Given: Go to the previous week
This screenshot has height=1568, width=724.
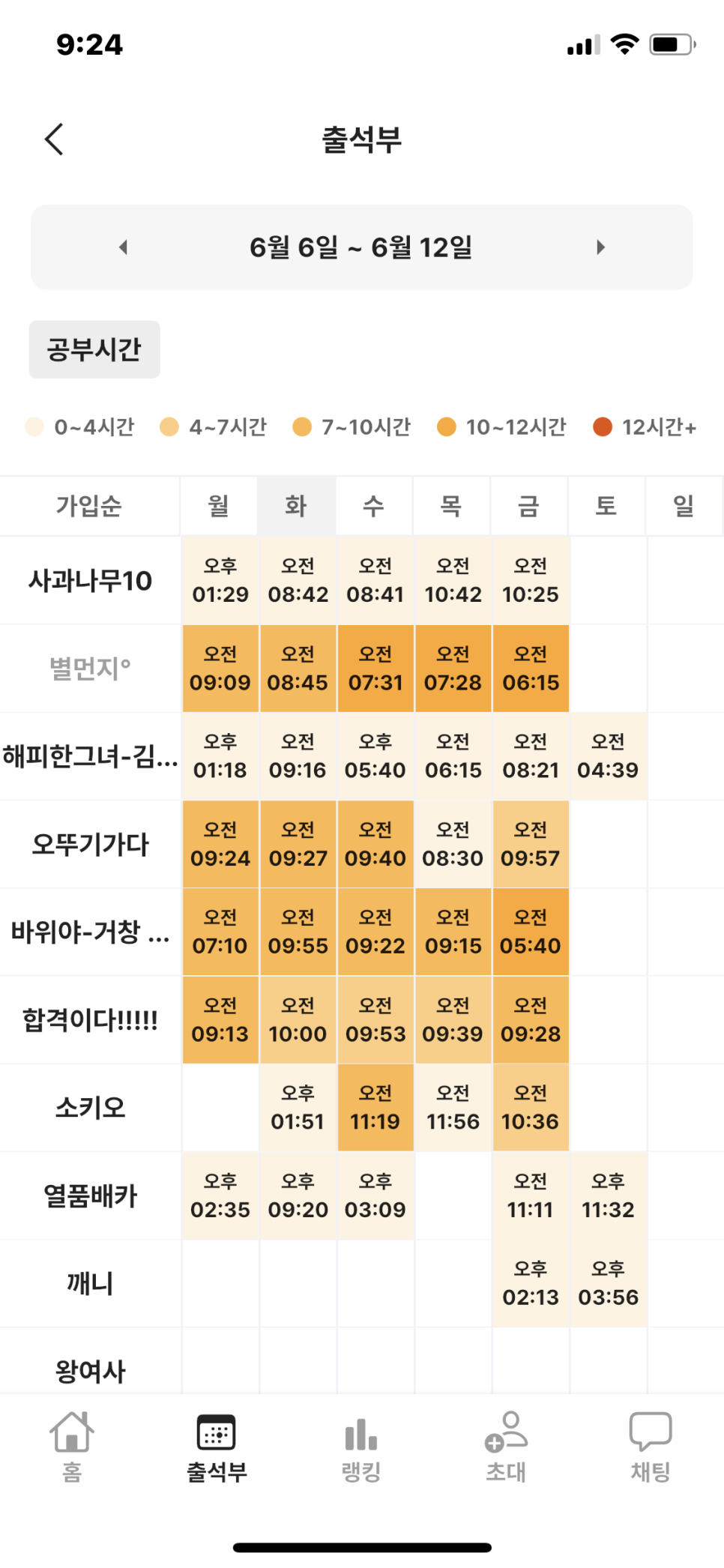Looking at the screenshot, I should tap(124, 247).
